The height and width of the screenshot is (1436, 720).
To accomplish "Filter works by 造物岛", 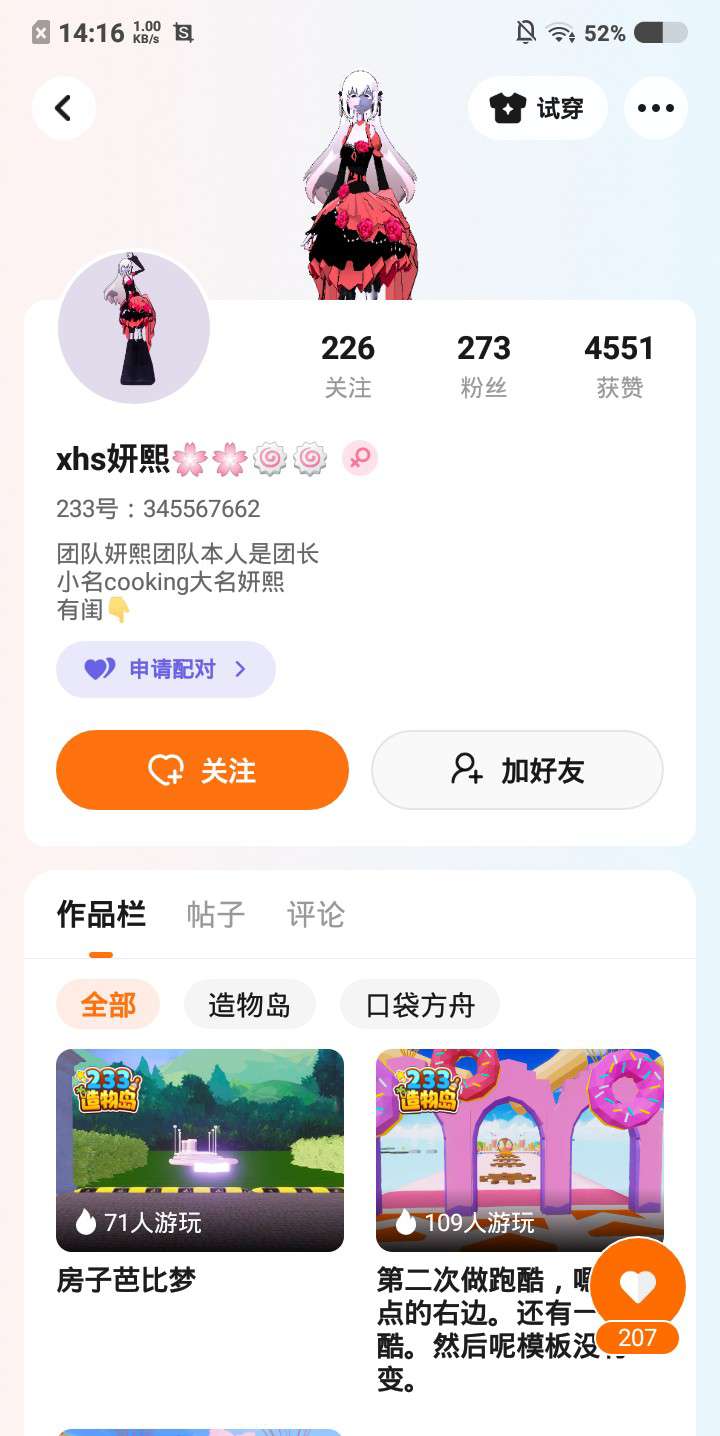I will coord(250,1004).
